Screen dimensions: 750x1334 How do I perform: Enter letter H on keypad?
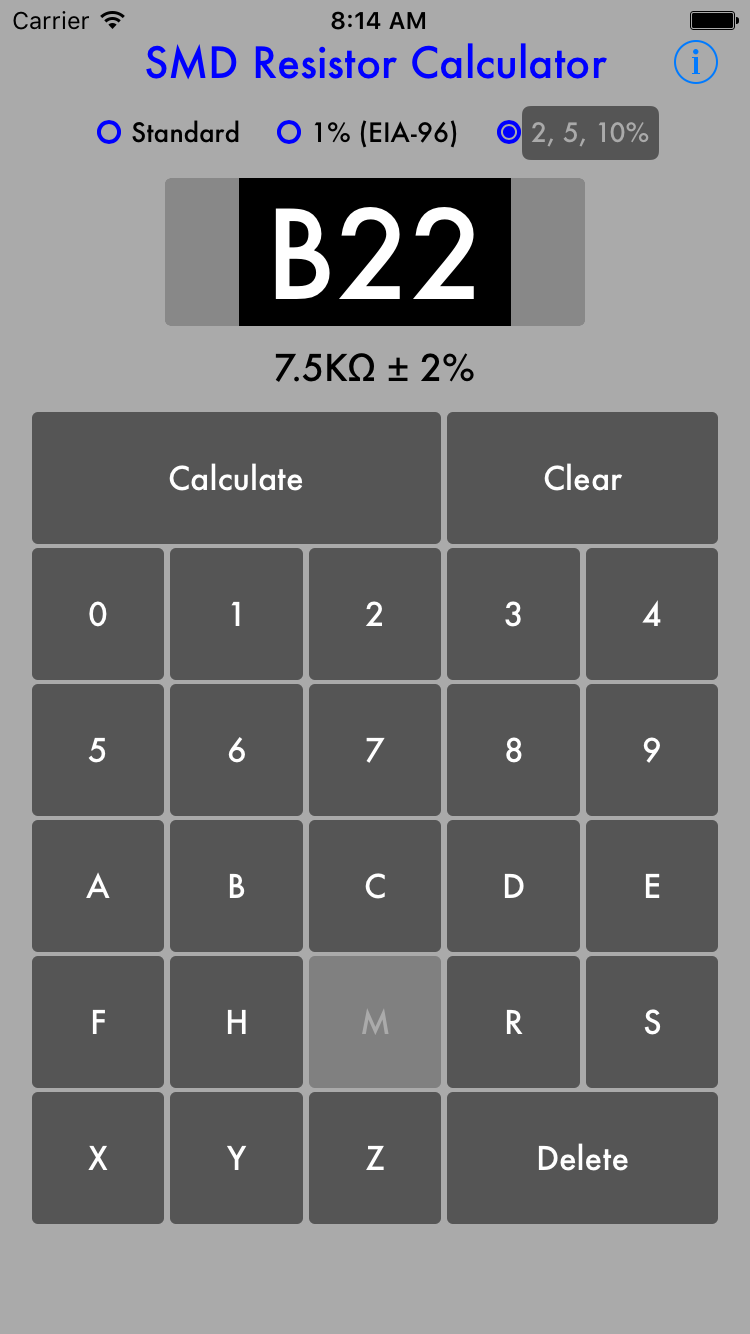pos(236,1022)
